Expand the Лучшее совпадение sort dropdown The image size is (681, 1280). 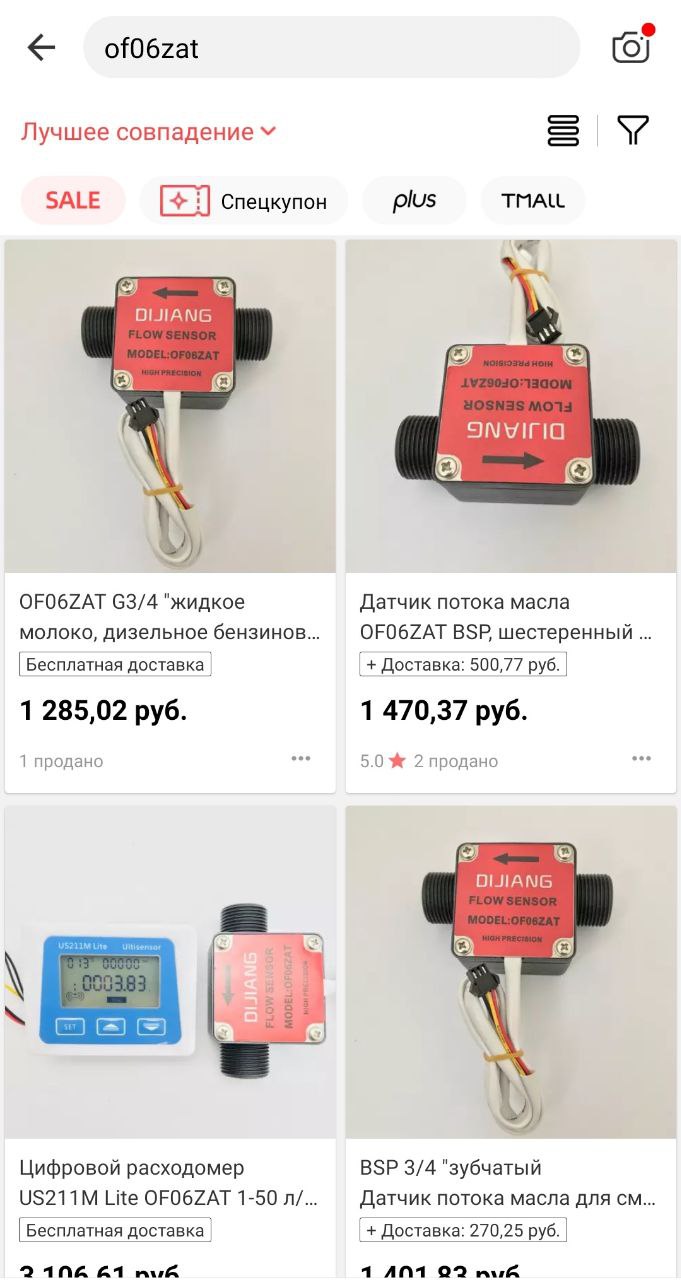148,131
